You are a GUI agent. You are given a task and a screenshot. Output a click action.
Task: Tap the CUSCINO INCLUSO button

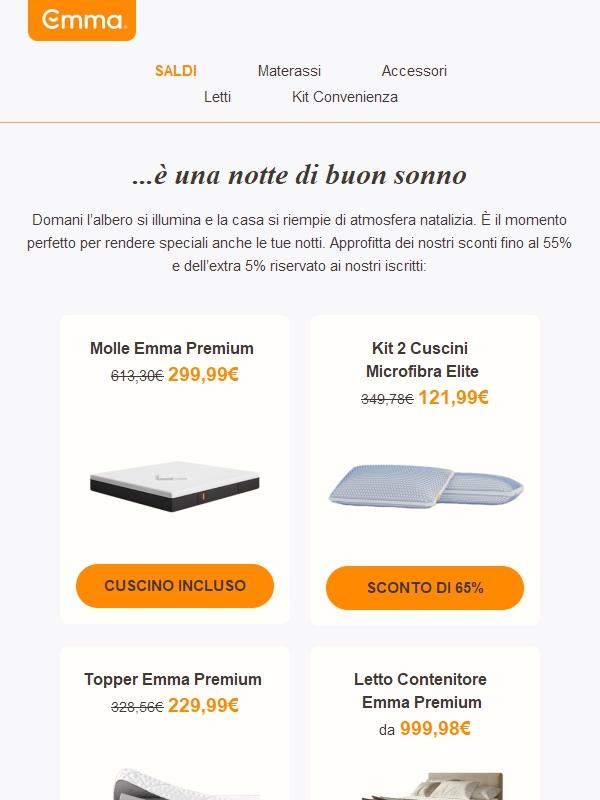175,586
